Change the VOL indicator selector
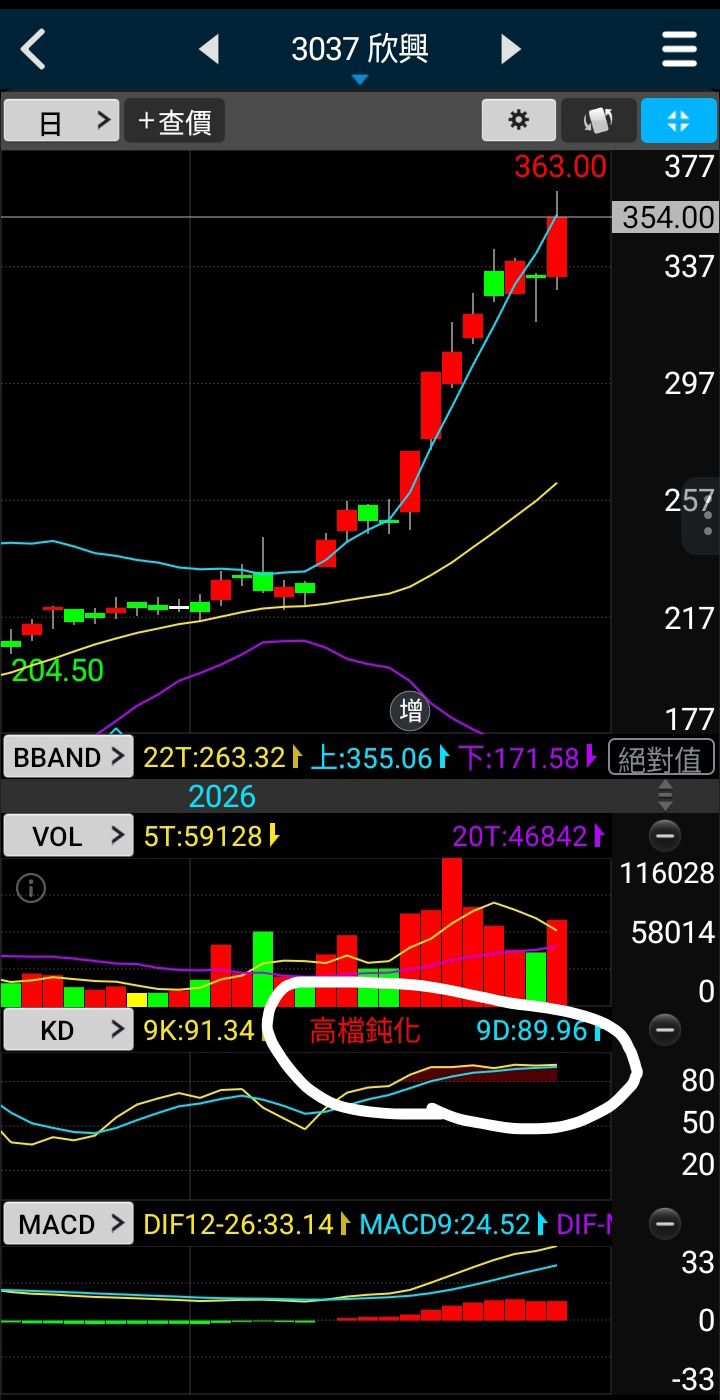The width and height of the screenshot is (720, 1400). click(x=69, y=836)
